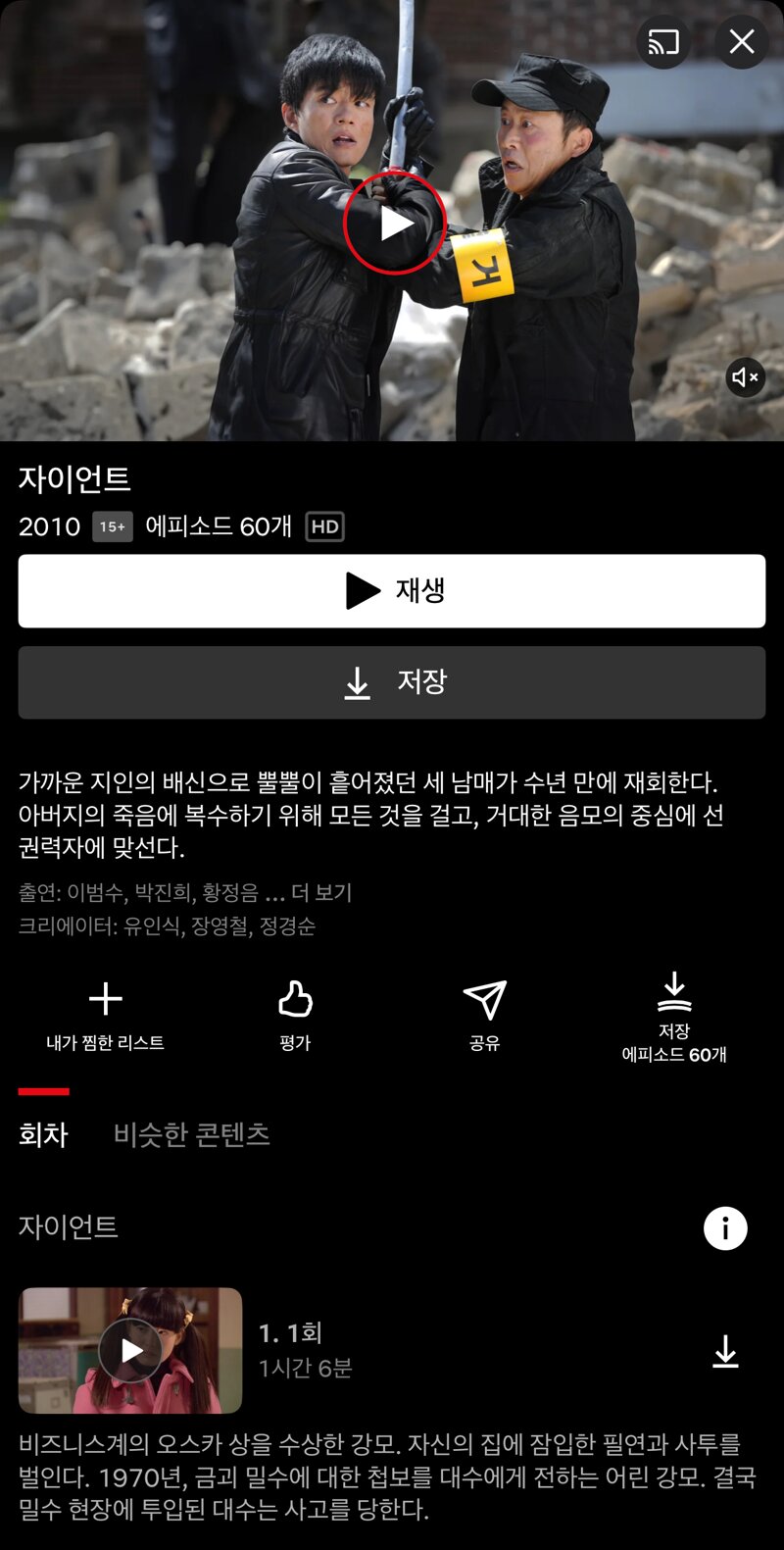Tap the white 재생 button
Viewport: 784px width, 1550px height.
tap(392, 591)
